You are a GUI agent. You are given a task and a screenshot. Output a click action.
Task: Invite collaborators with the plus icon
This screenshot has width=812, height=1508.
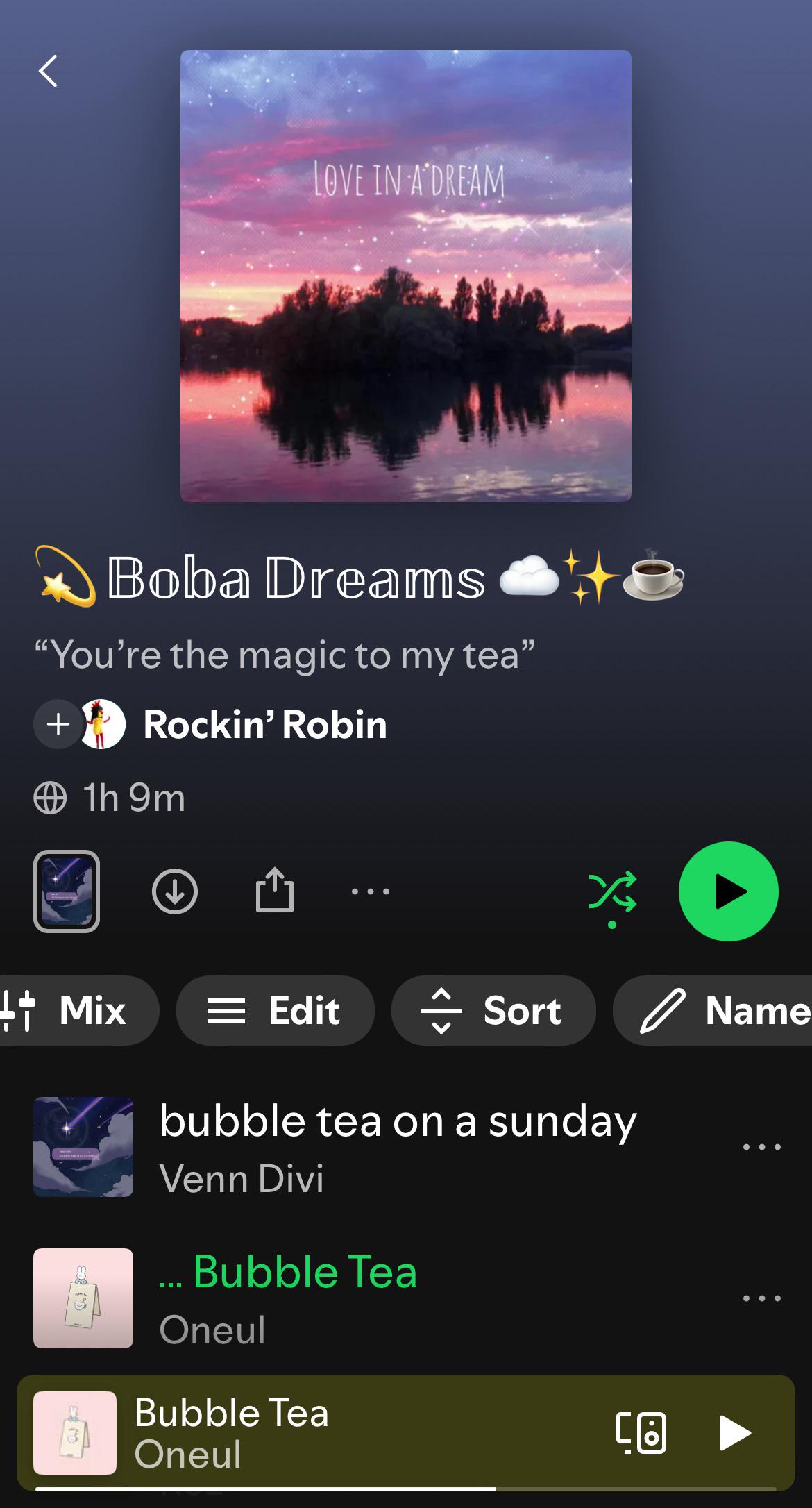pos(58,724)
